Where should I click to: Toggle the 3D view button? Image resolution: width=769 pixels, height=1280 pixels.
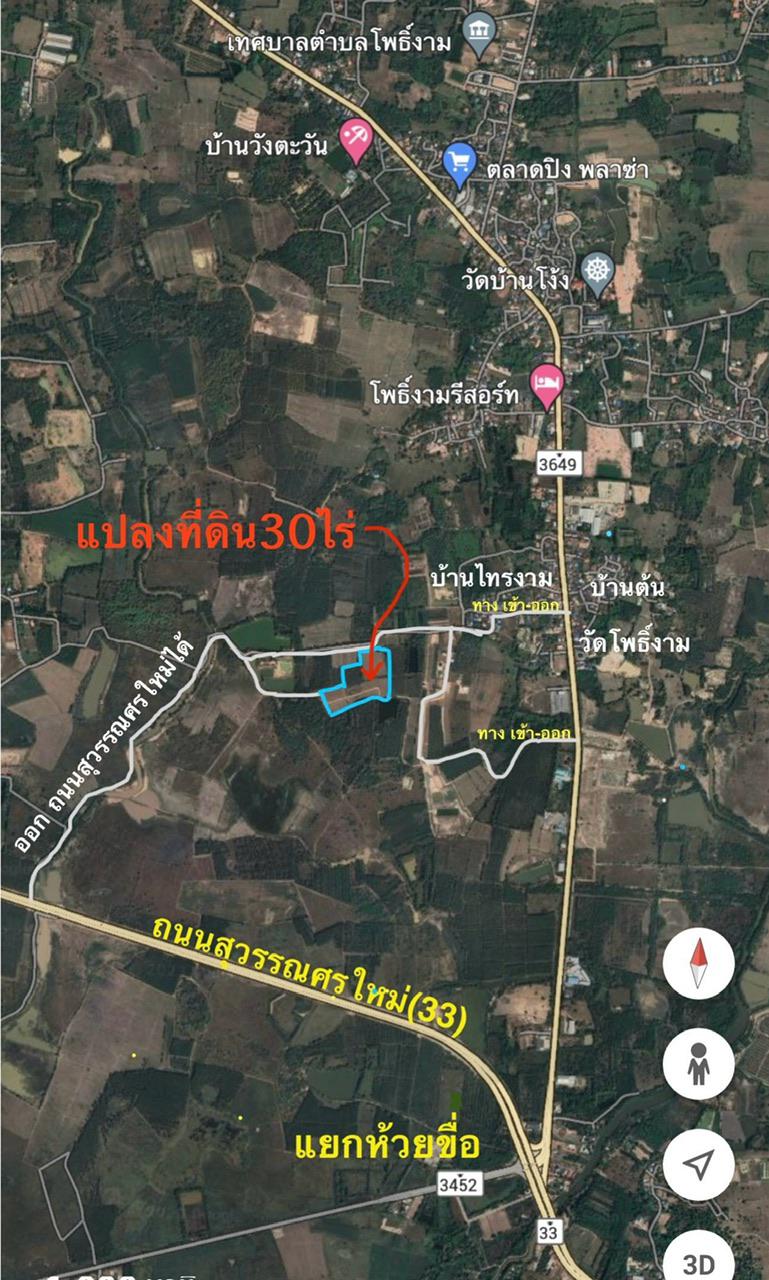[698, 1260]
